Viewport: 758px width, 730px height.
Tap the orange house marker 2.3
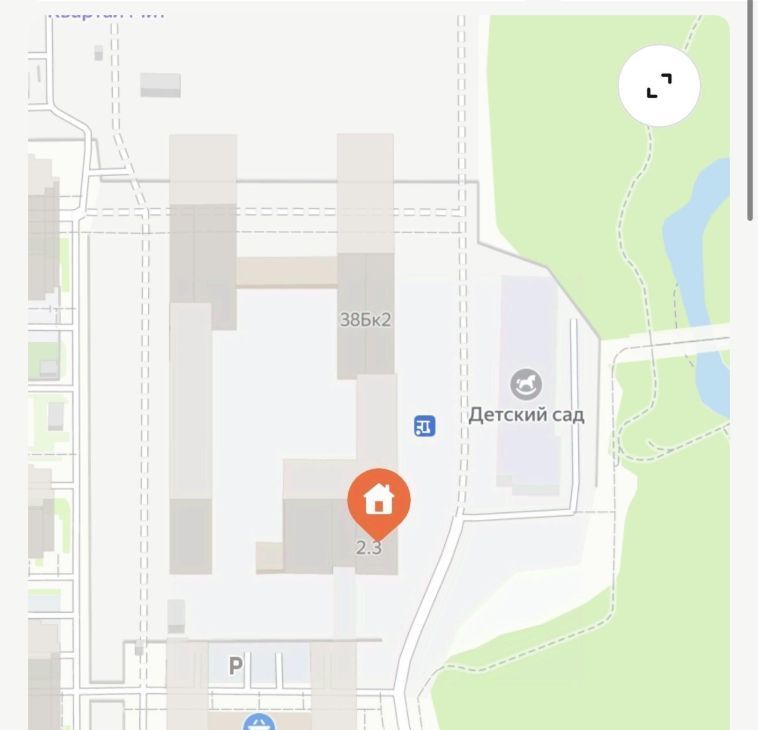379,499
